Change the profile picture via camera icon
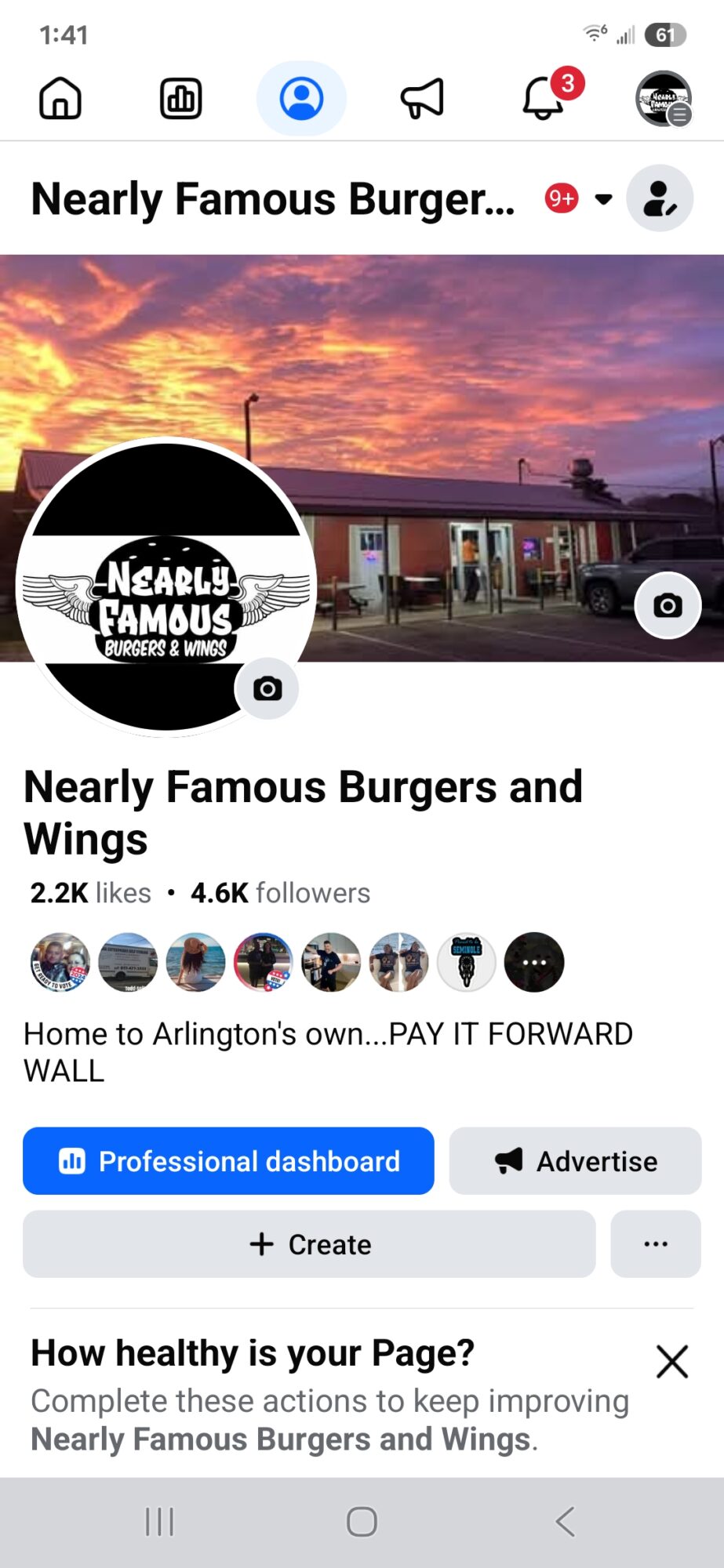 (x=267, y=689)
